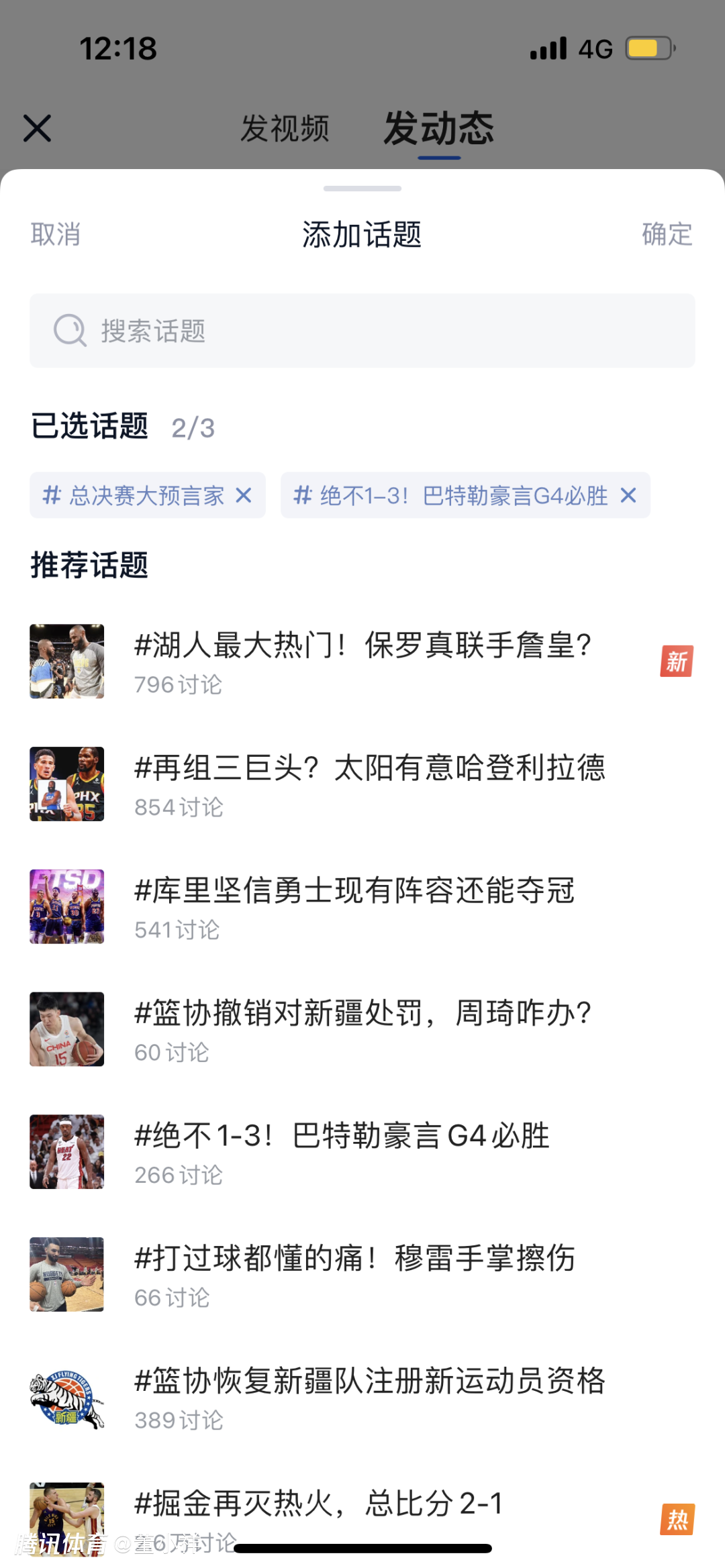Select topic 湖人最大热门！保罗真联手詹皇？
This screenshot has height=1568, width=725.
(x=362, y=661)
